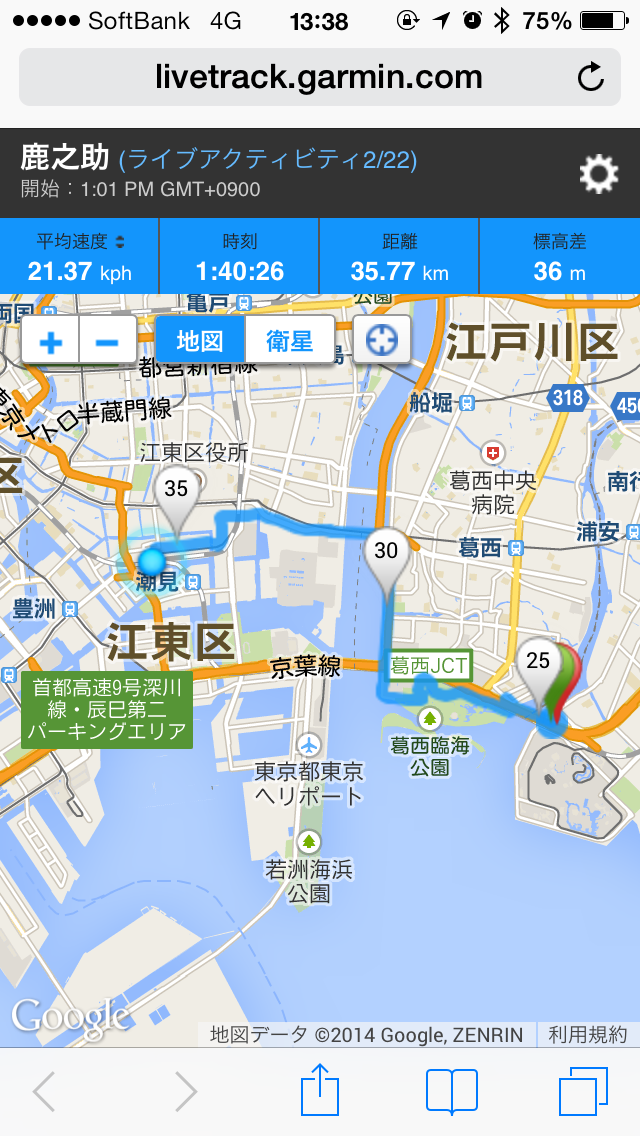
Task: Tap the livetrack.garmin.com address bar
Action: click(x=318, y=77)
